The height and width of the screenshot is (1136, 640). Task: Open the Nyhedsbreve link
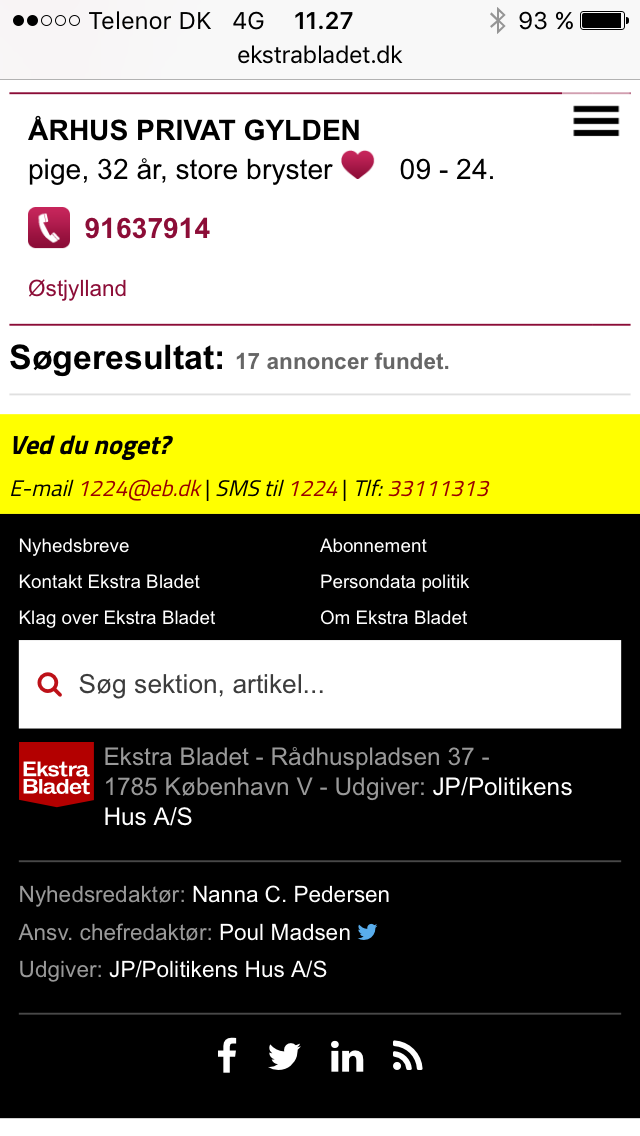[x=74, y=546]
